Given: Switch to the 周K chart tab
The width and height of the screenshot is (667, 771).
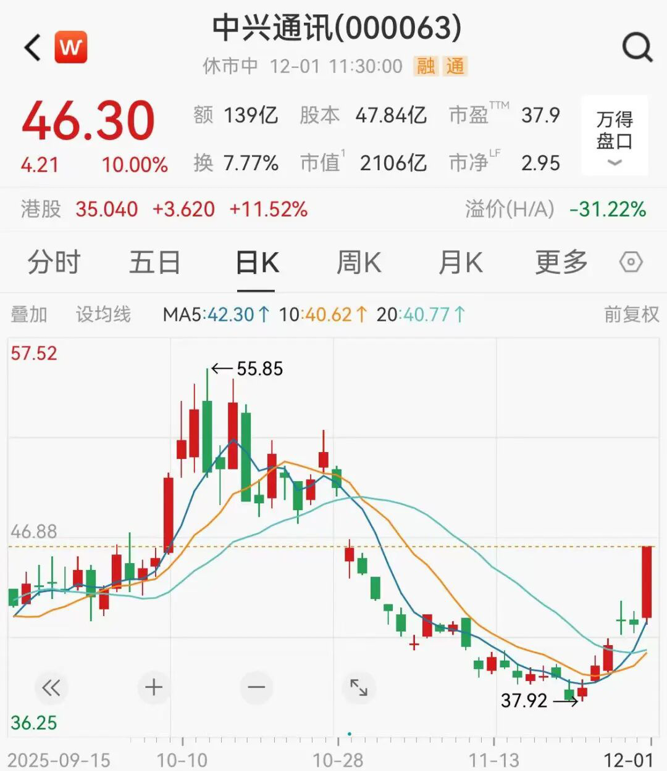Looking at the screenshot, I should (358, 263).
